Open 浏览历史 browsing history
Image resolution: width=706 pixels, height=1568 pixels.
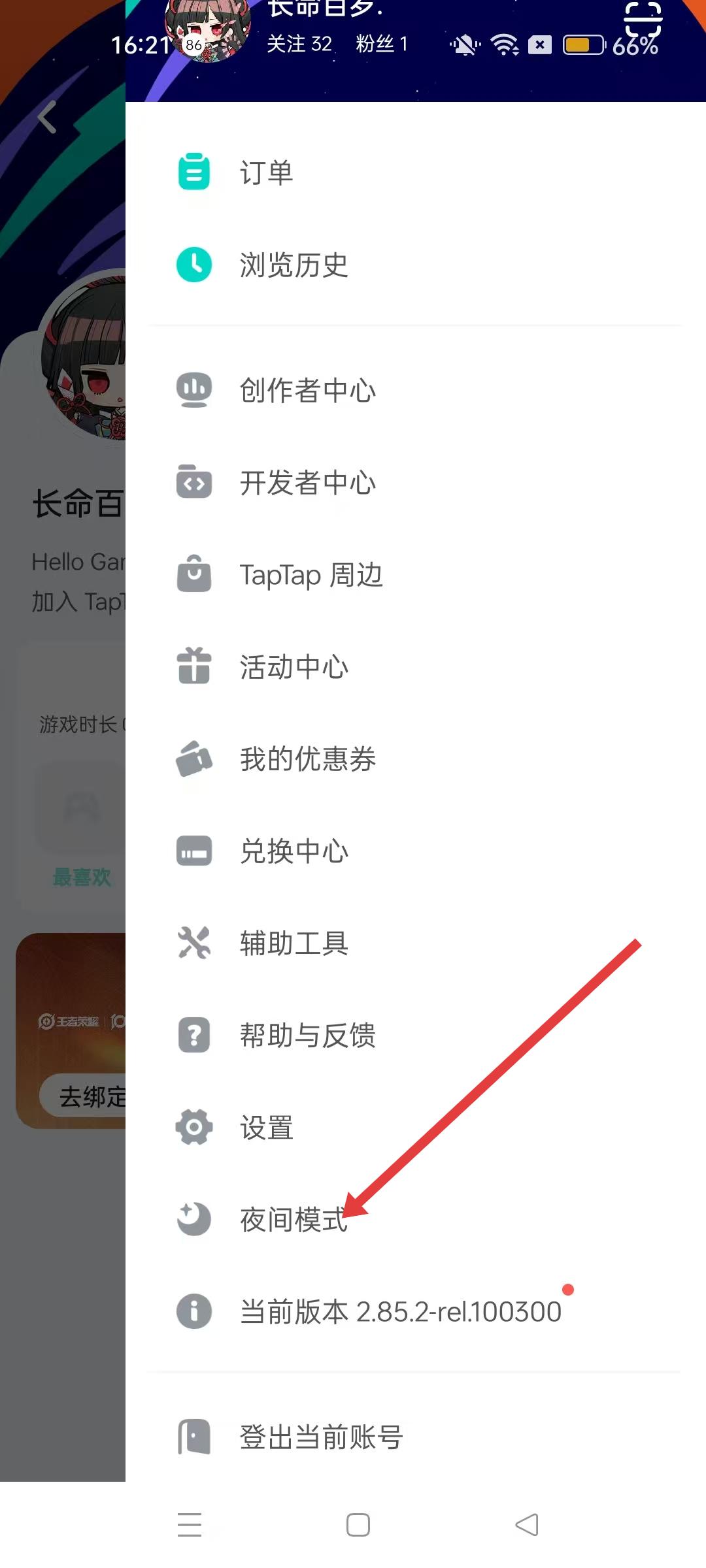click(x=294, y=265)
